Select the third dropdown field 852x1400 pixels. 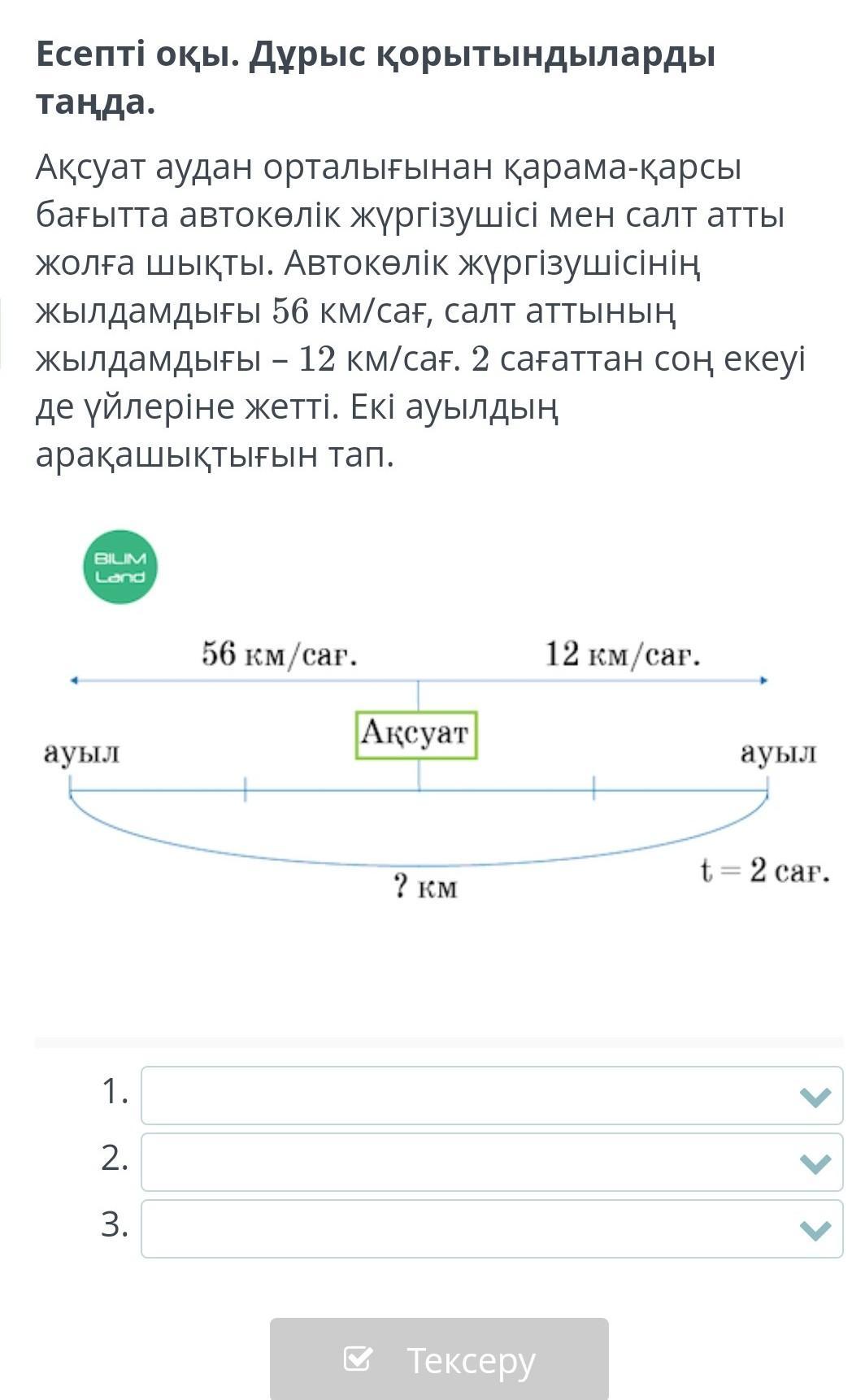click(491, 1229)
